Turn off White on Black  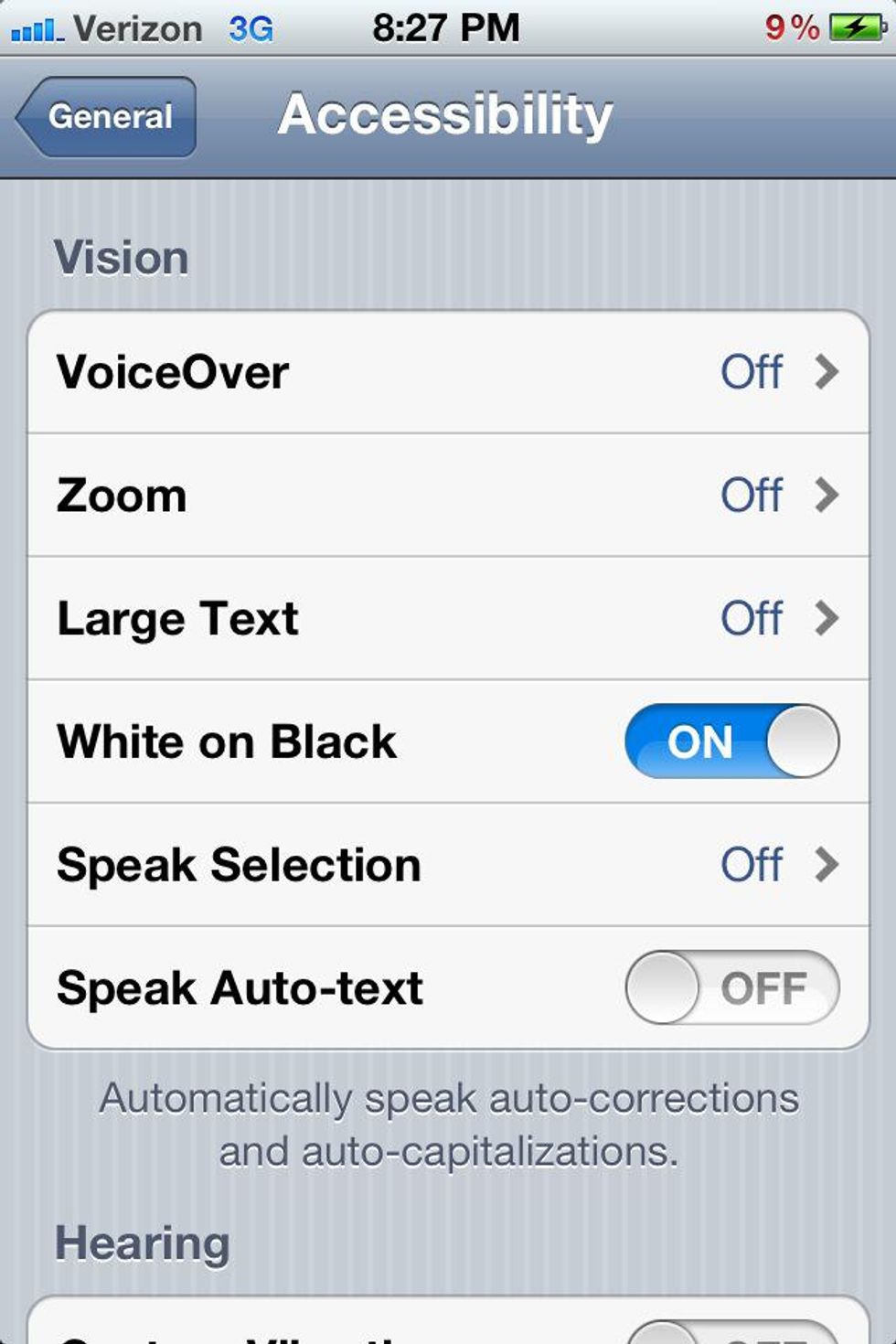point(731,741)
